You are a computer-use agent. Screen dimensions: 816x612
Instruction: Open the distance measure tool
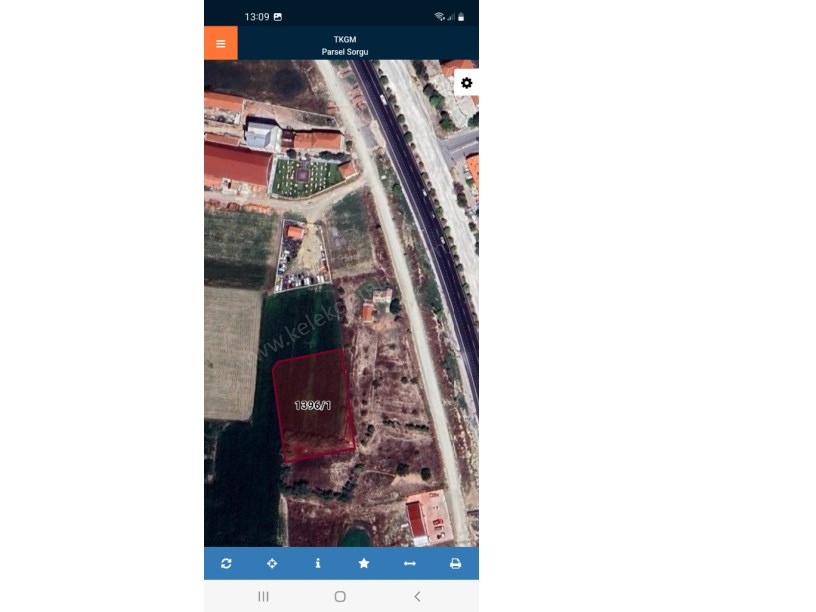(x=409, y=564)
